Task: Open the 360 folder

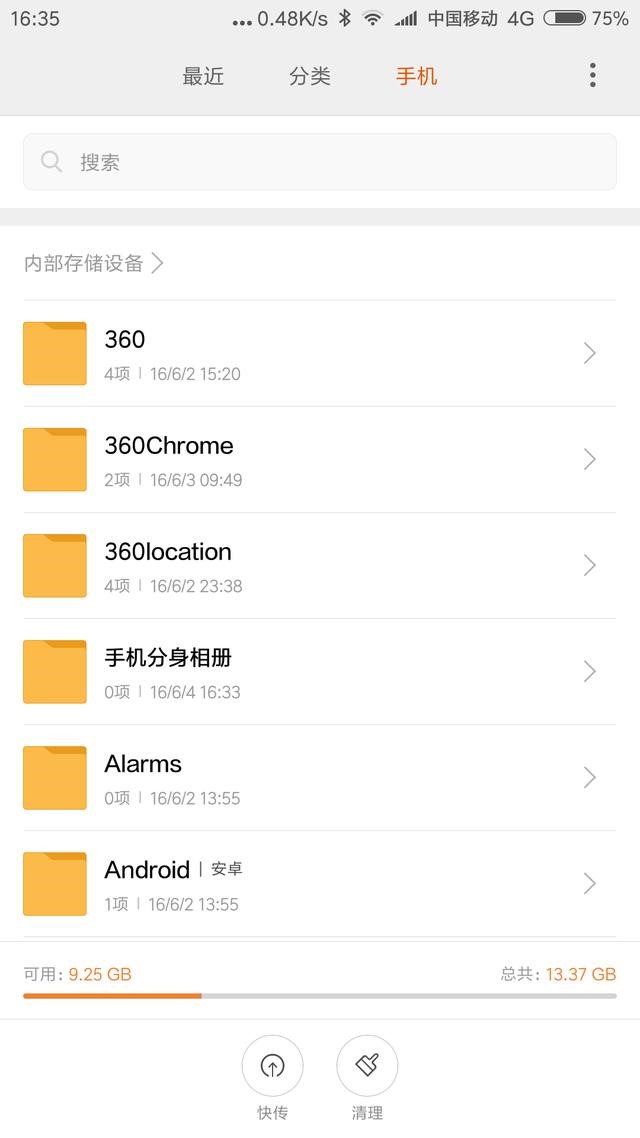Action: coord(320,354)
